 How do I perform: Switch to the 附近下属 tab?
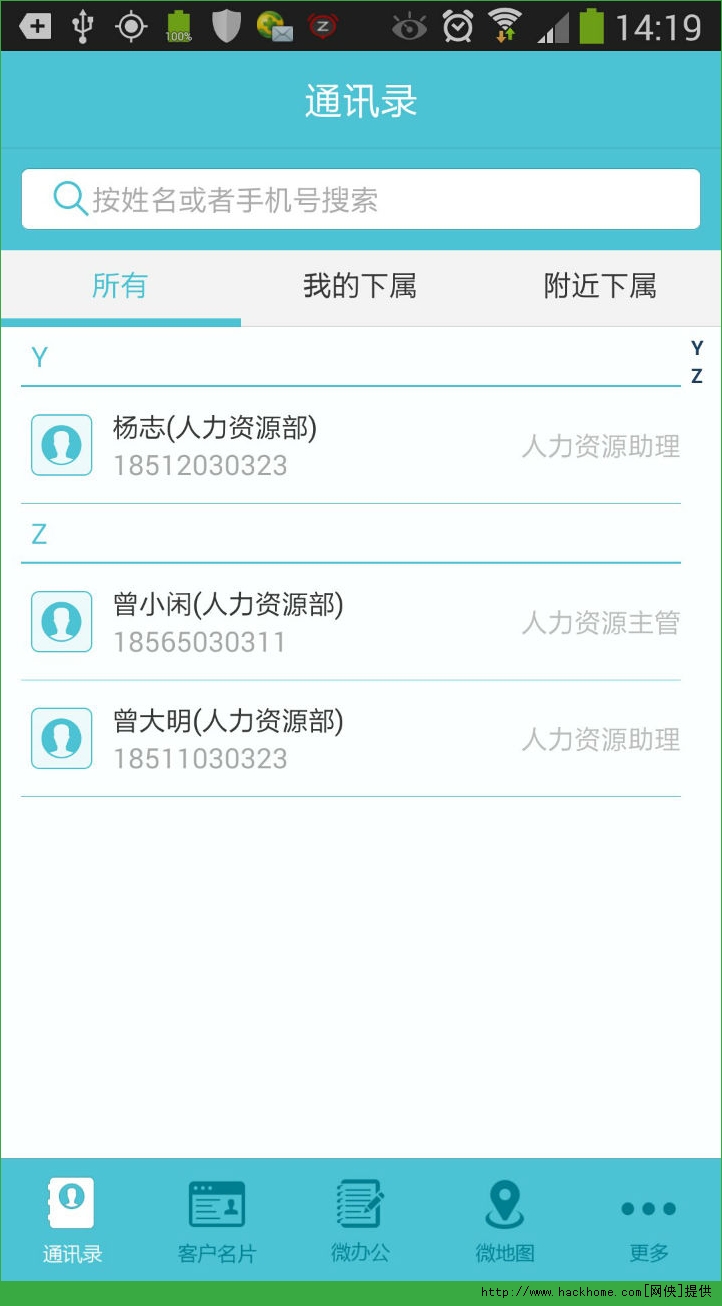600,286
